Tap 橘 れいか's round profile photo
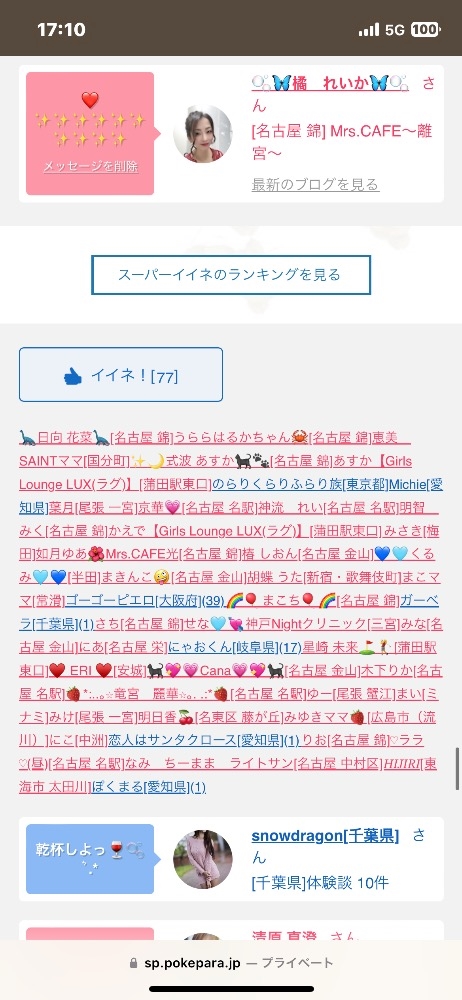Screen dimensions: 462x1000 click(202, 134)
